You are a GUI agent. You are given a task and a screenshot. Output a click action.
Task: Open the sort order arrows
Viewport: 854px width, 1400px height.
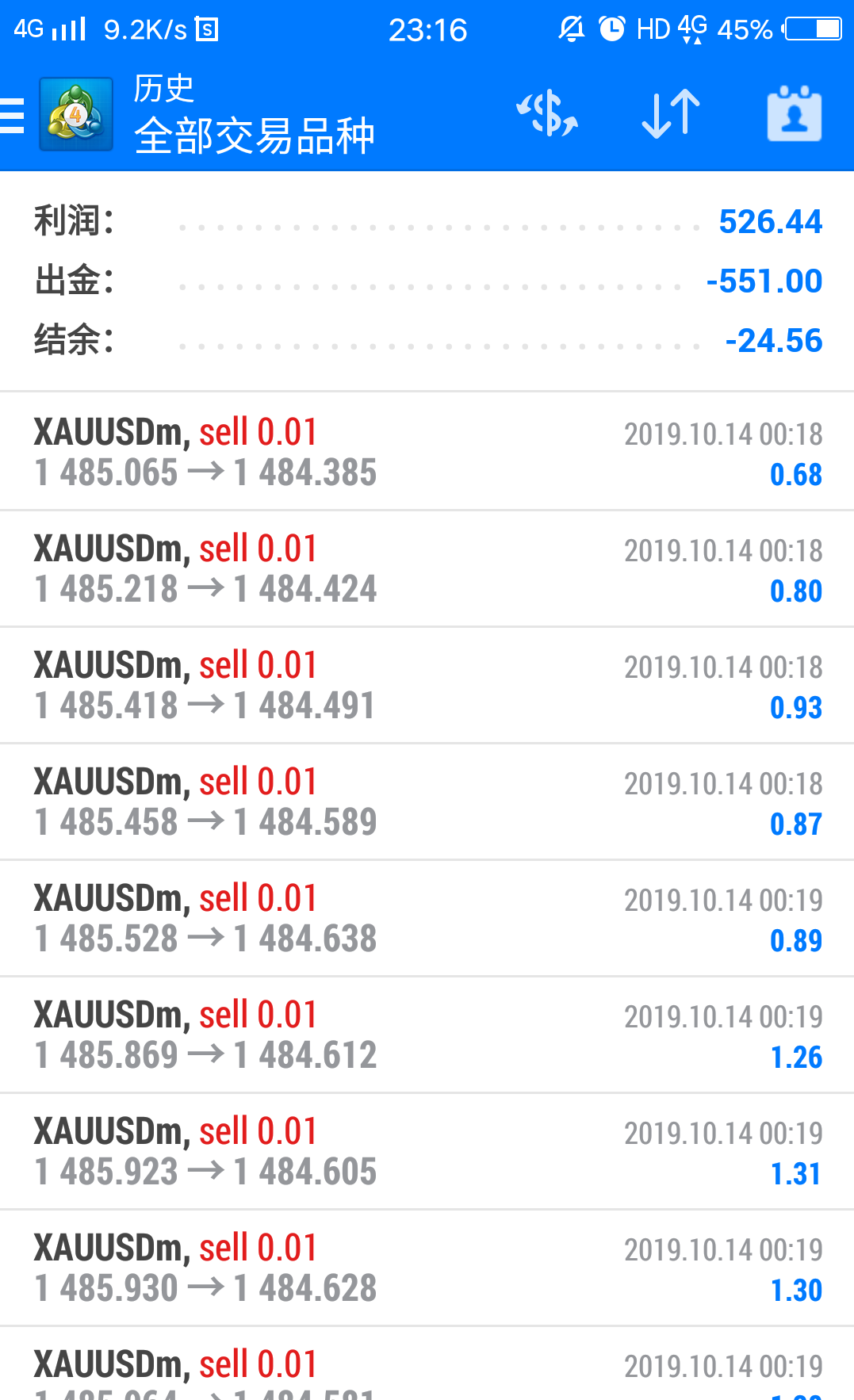click(x=671, y=114)
